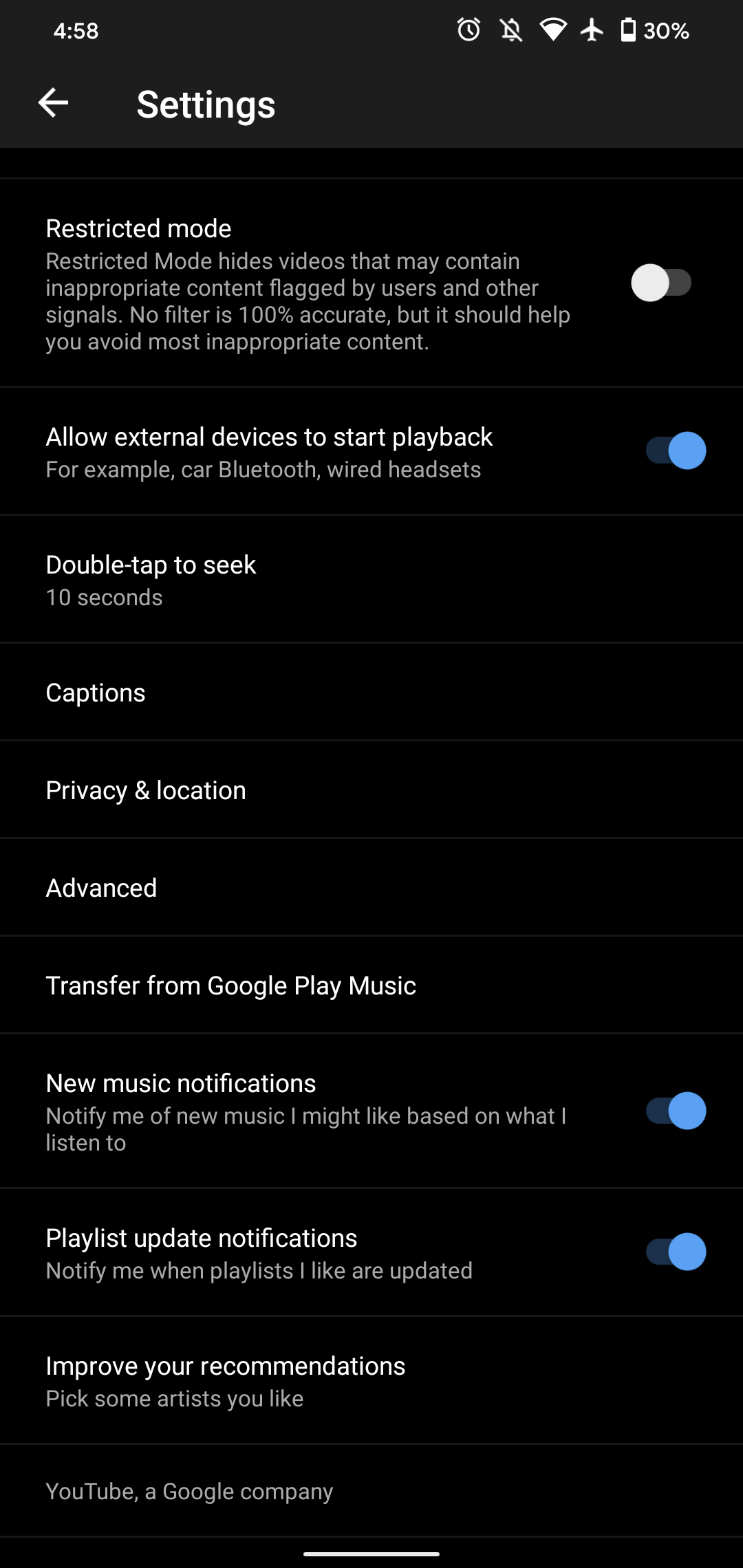Open Captions settings
743x1568 pixels.
(x=96, y=693)
